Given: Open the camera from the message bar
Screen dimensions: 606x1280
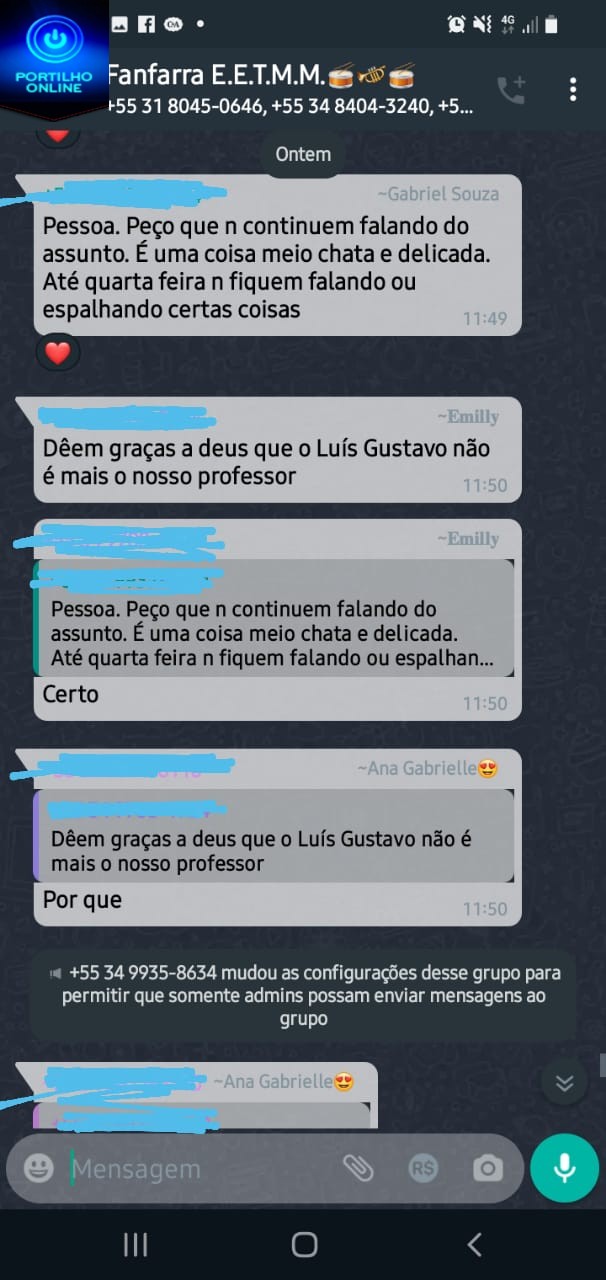Looking at the screenshot, I should tap(488, 1168).
